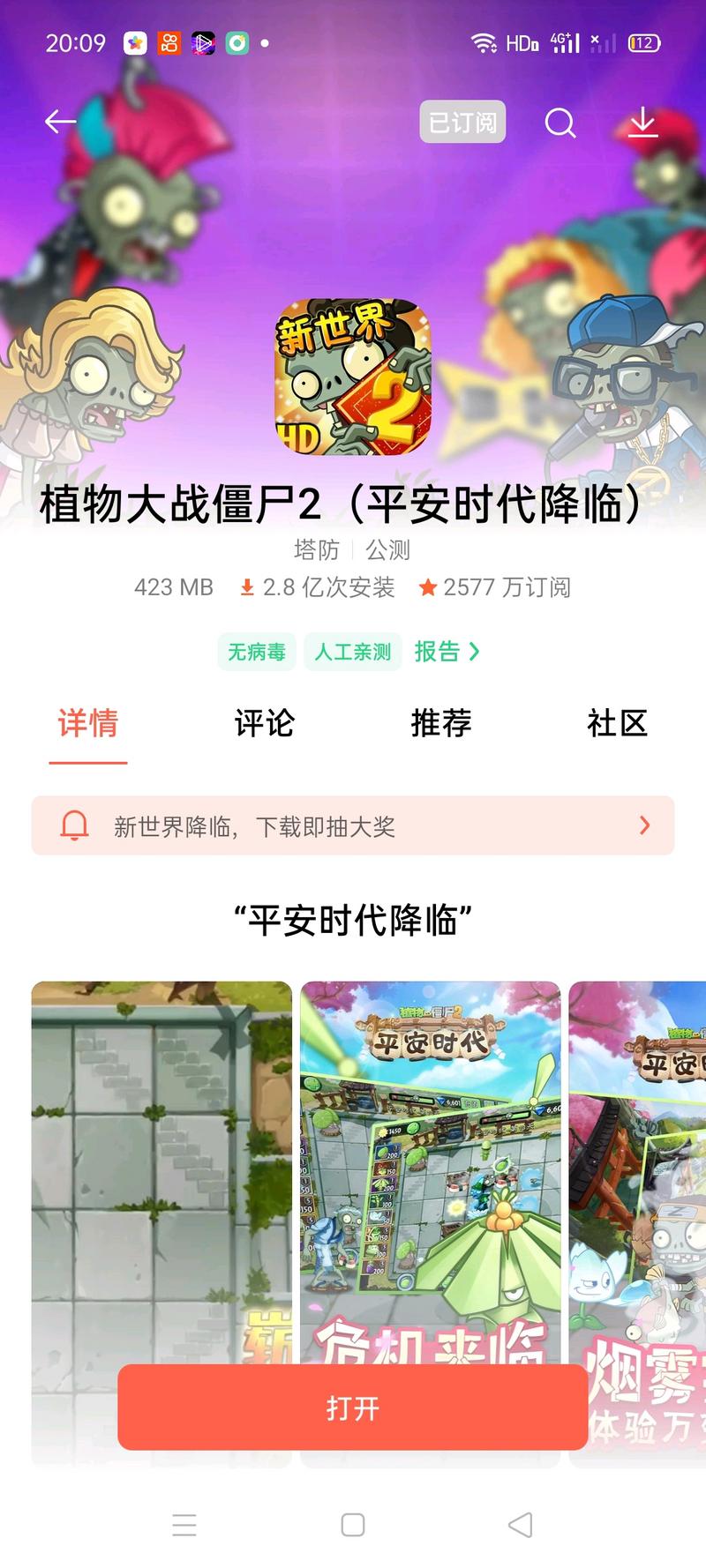Open the search icon in the top bar
706x1568 pixels.
560,123
